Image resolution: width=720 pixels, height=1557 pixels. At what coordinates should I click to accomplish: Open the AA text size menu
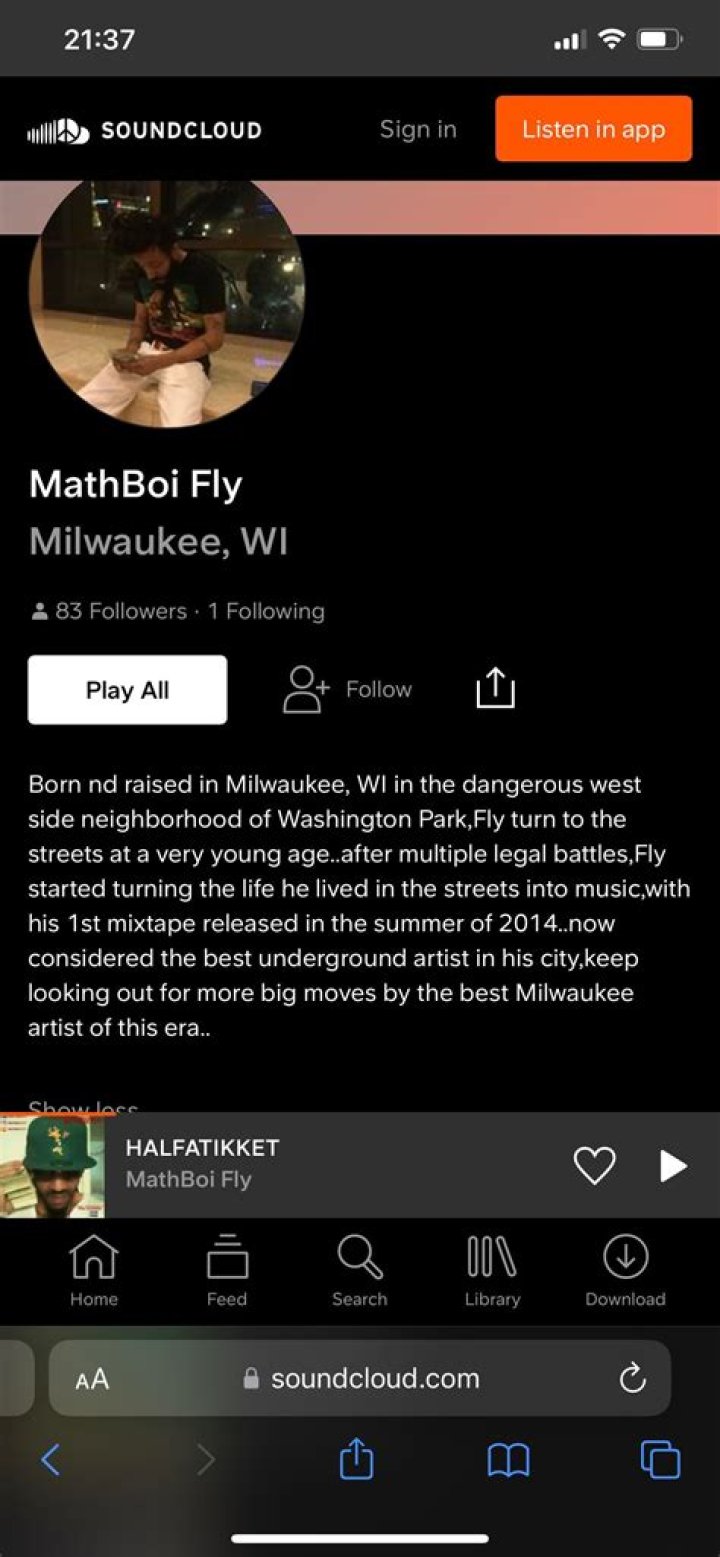(x=92, y=1378)
